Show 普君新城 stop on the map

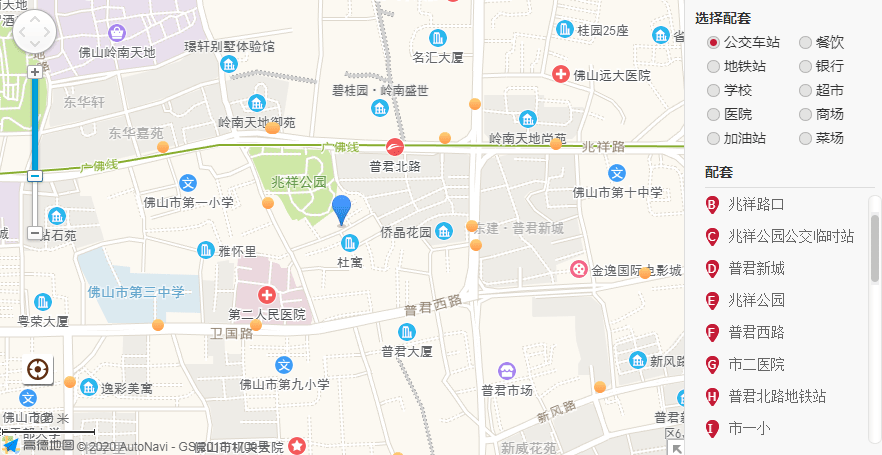pos(756,268)
